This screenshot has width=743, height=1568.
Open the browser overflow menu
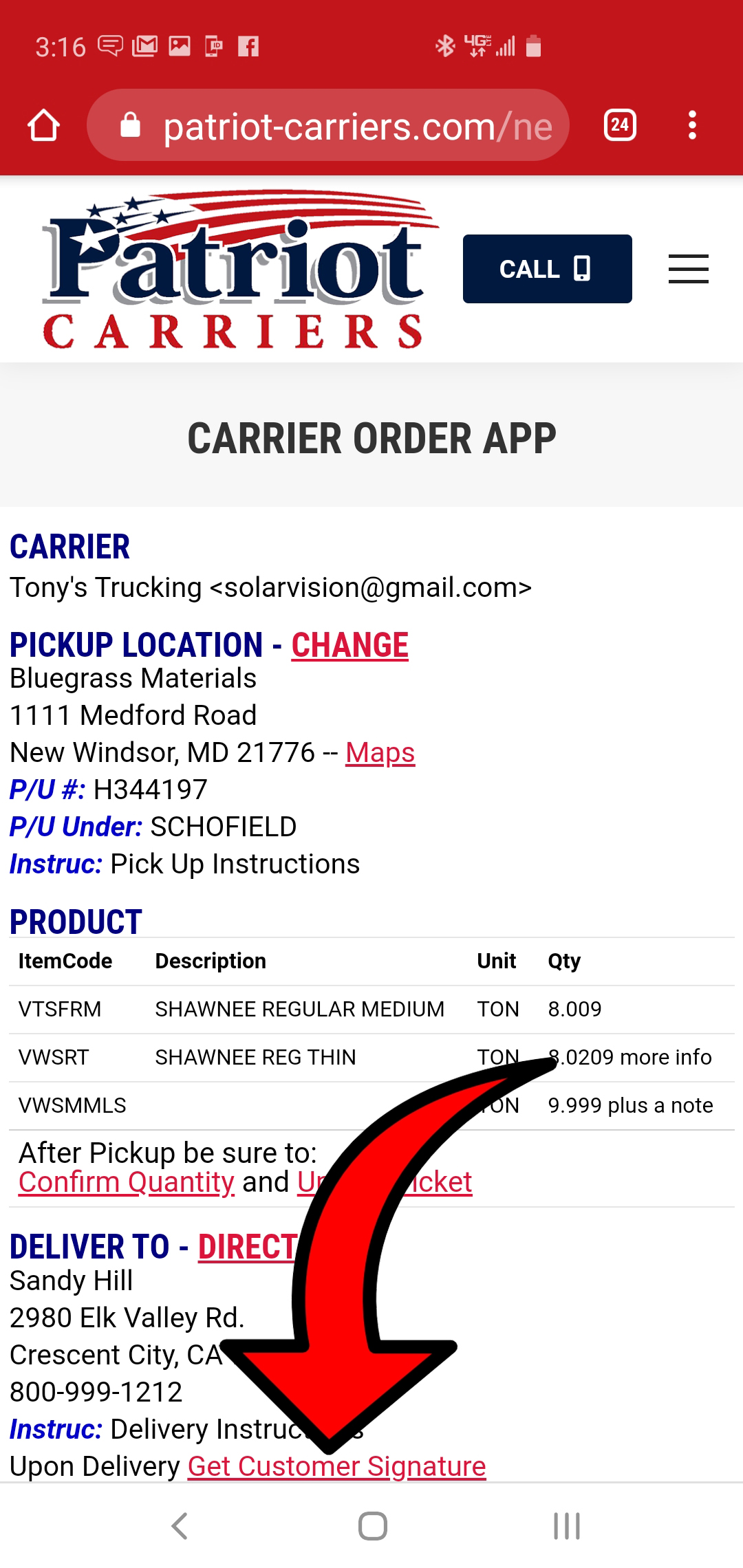click(x=692, y=125)
